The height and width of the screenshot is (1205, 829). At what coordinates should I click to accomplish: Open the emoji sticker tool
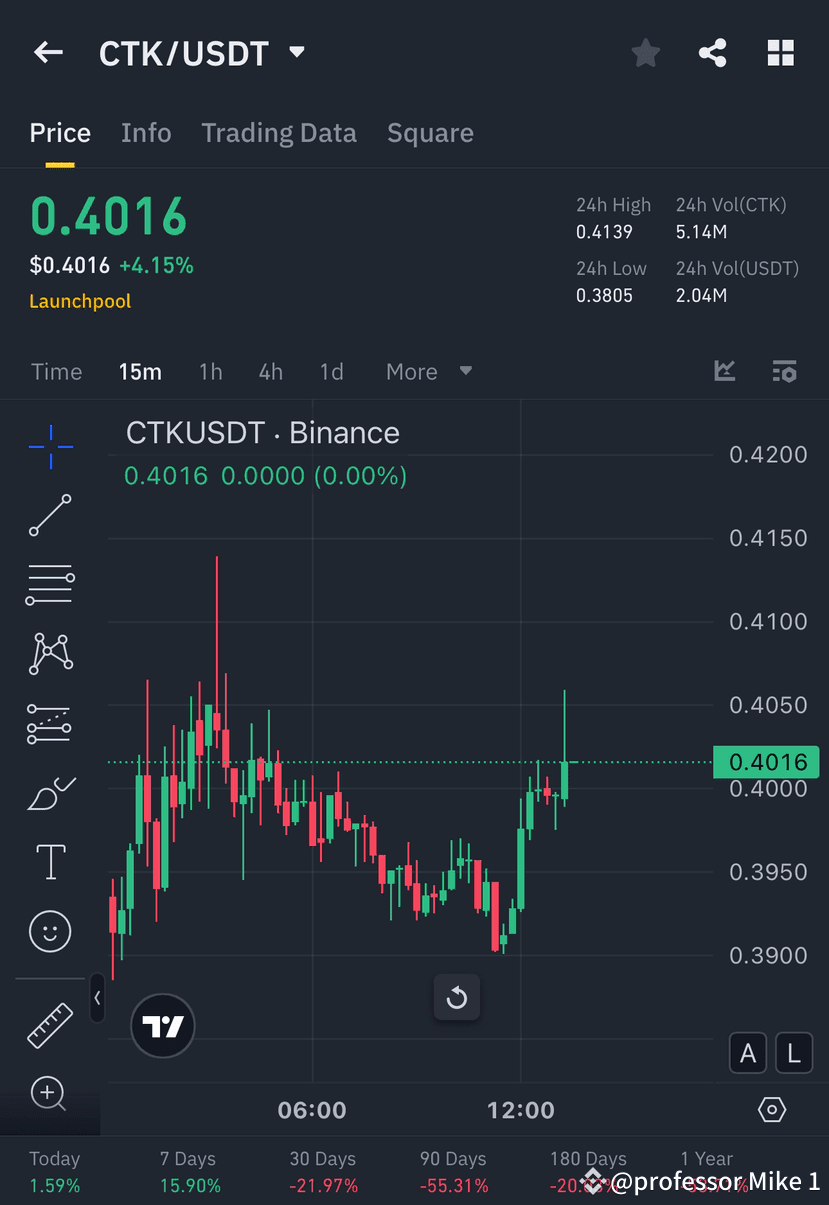click(49, 930)
